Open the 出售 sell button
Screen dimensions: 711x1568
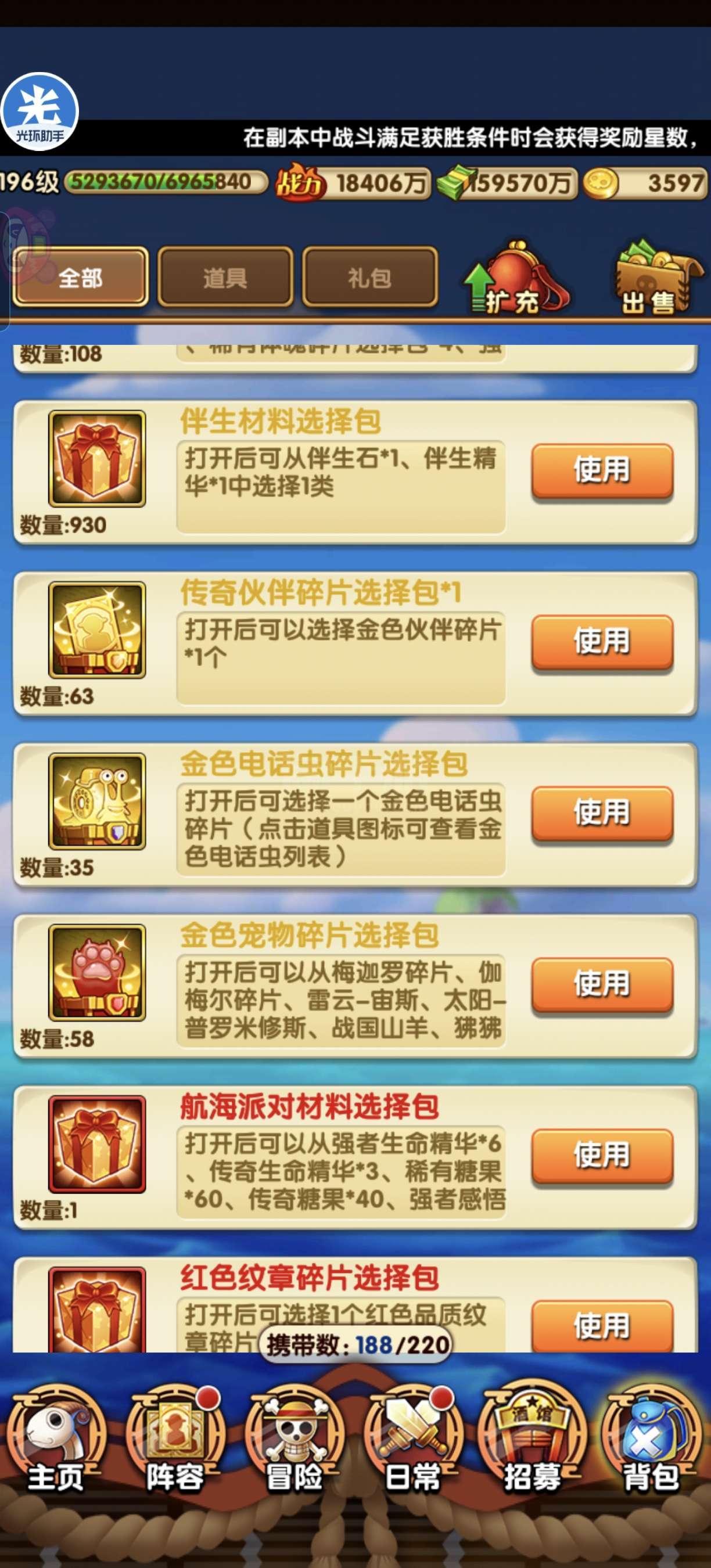(658, 279)
